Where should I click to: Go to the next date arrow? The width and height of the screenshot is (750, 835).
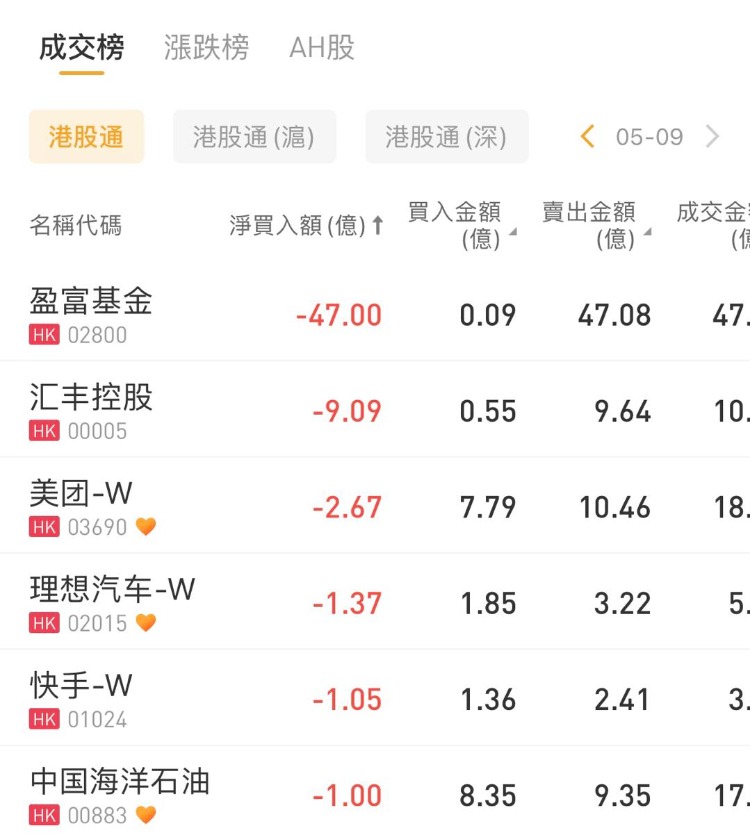pyautogui.click(x=712, y=137)
